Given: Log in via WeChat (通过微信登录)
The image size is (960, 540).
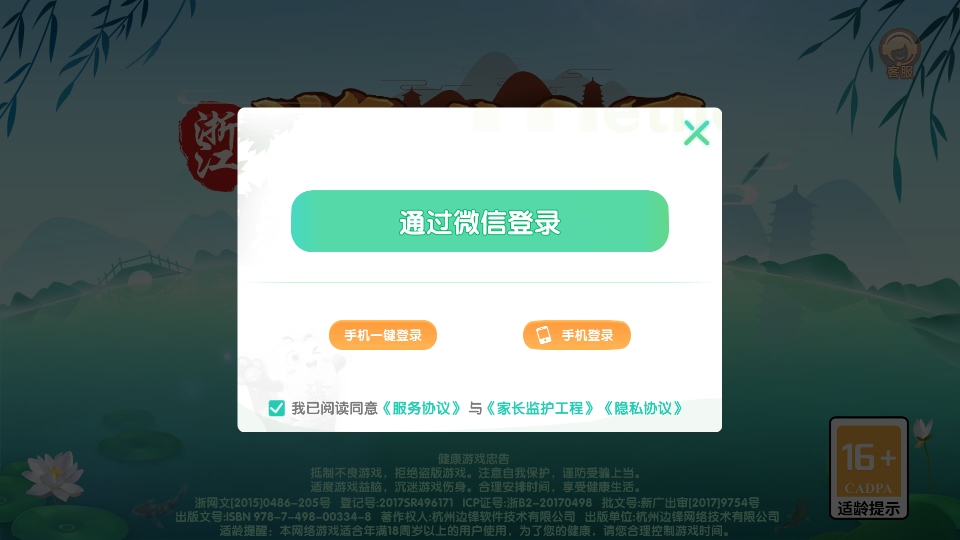Looking at the screenshot, I should point(479,221).
